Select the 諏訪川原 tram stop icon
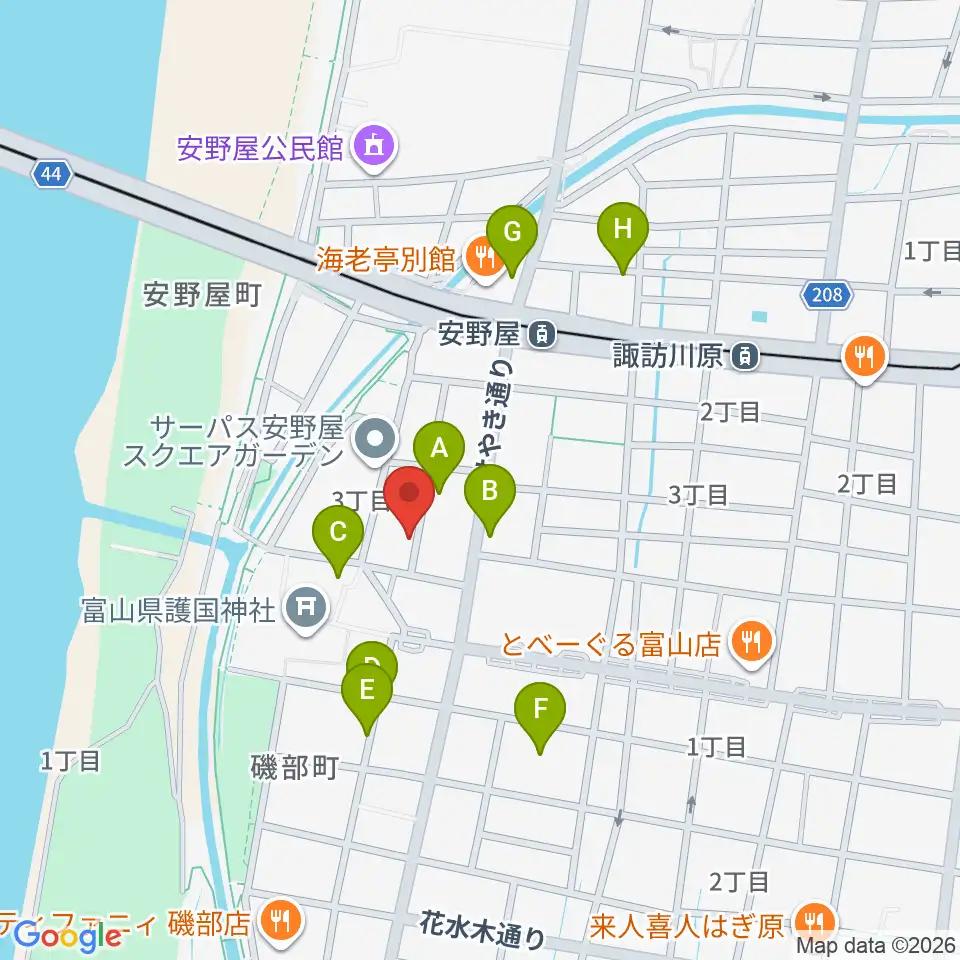This screenshot has width=960, height=960. point(744,356)
